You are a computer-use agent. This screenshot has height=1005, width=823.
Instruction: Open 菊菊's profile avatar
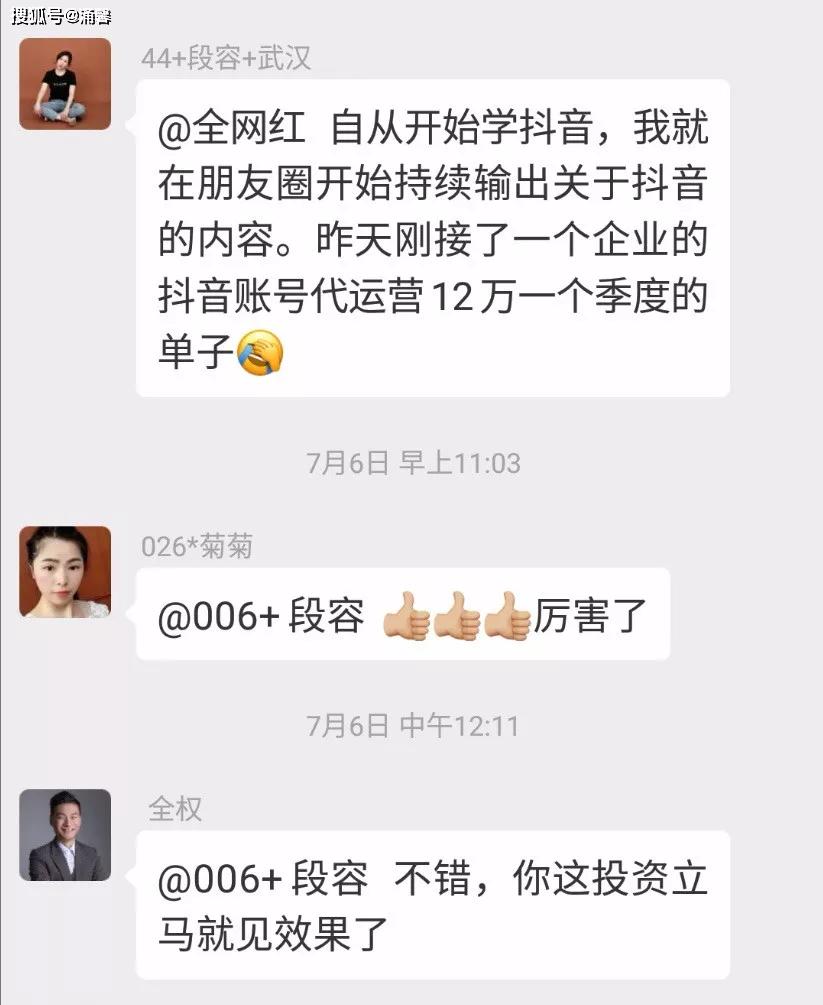[65, 572]
